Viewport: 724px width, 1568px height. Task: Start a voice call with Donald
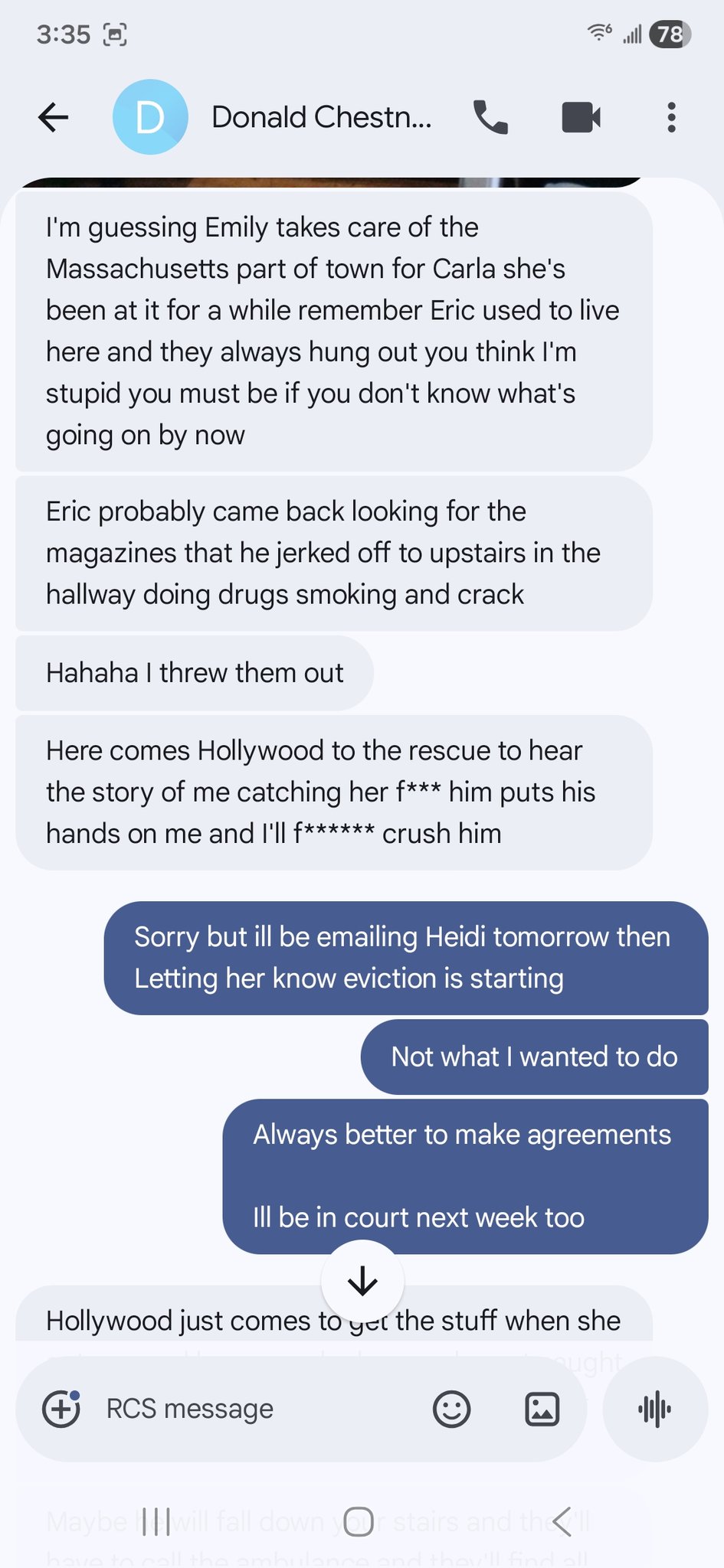490,117
